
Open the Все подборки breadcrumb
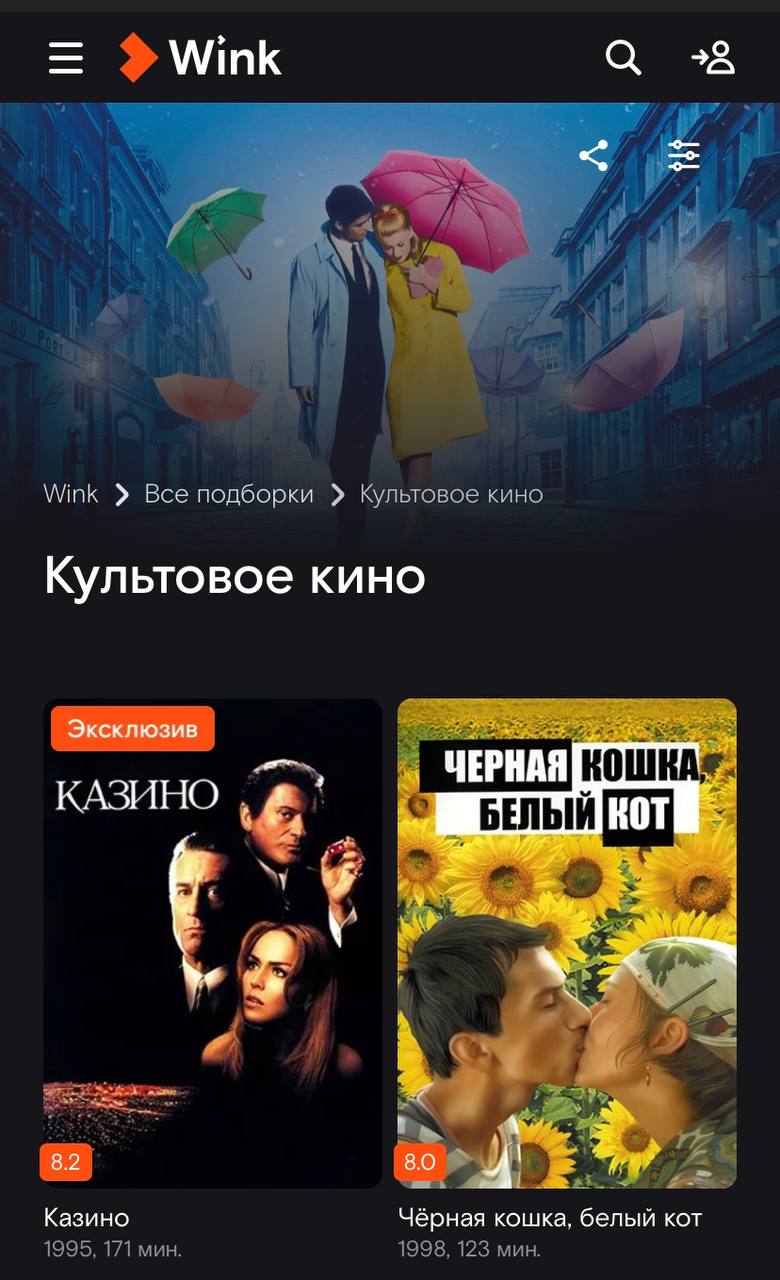pos(229,494)
